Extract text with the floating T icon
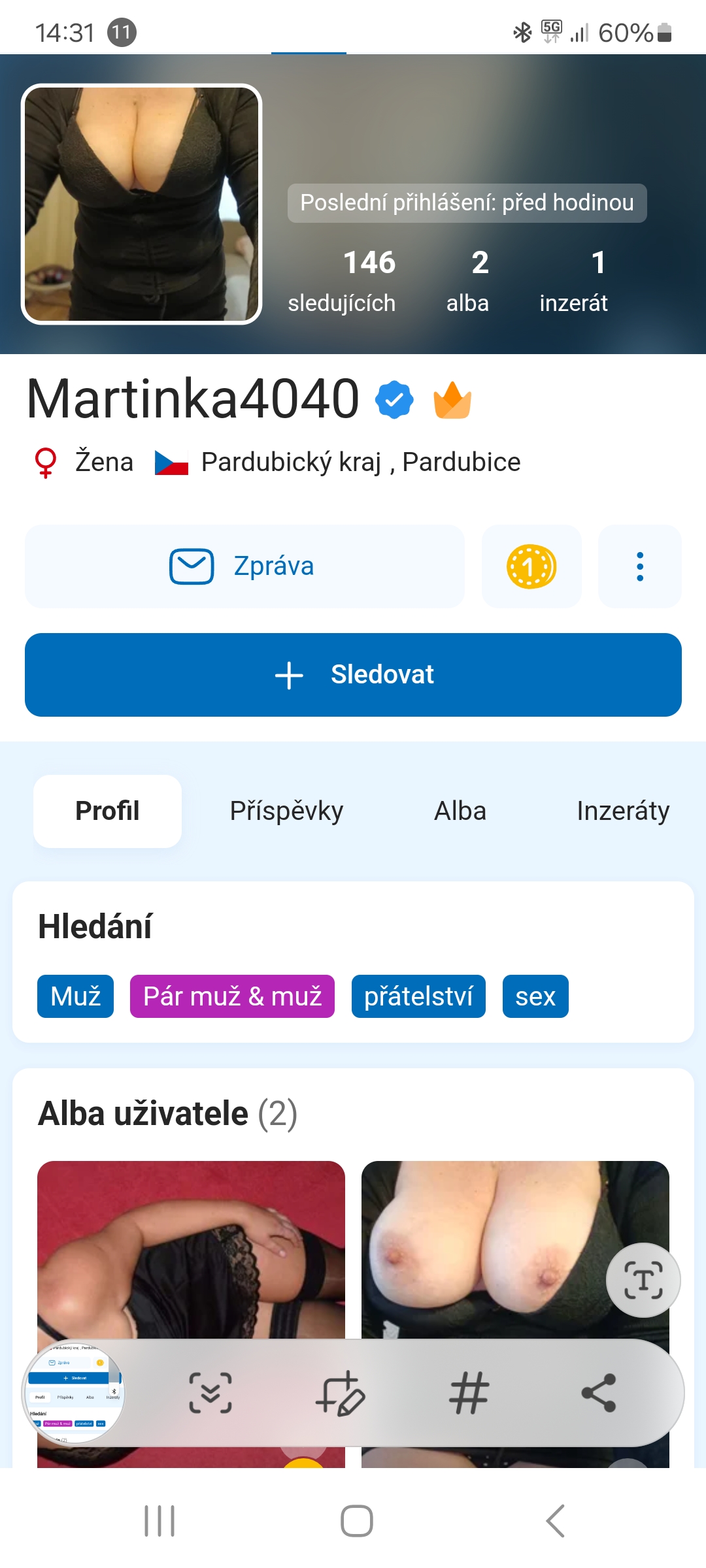 [643, 1280]
